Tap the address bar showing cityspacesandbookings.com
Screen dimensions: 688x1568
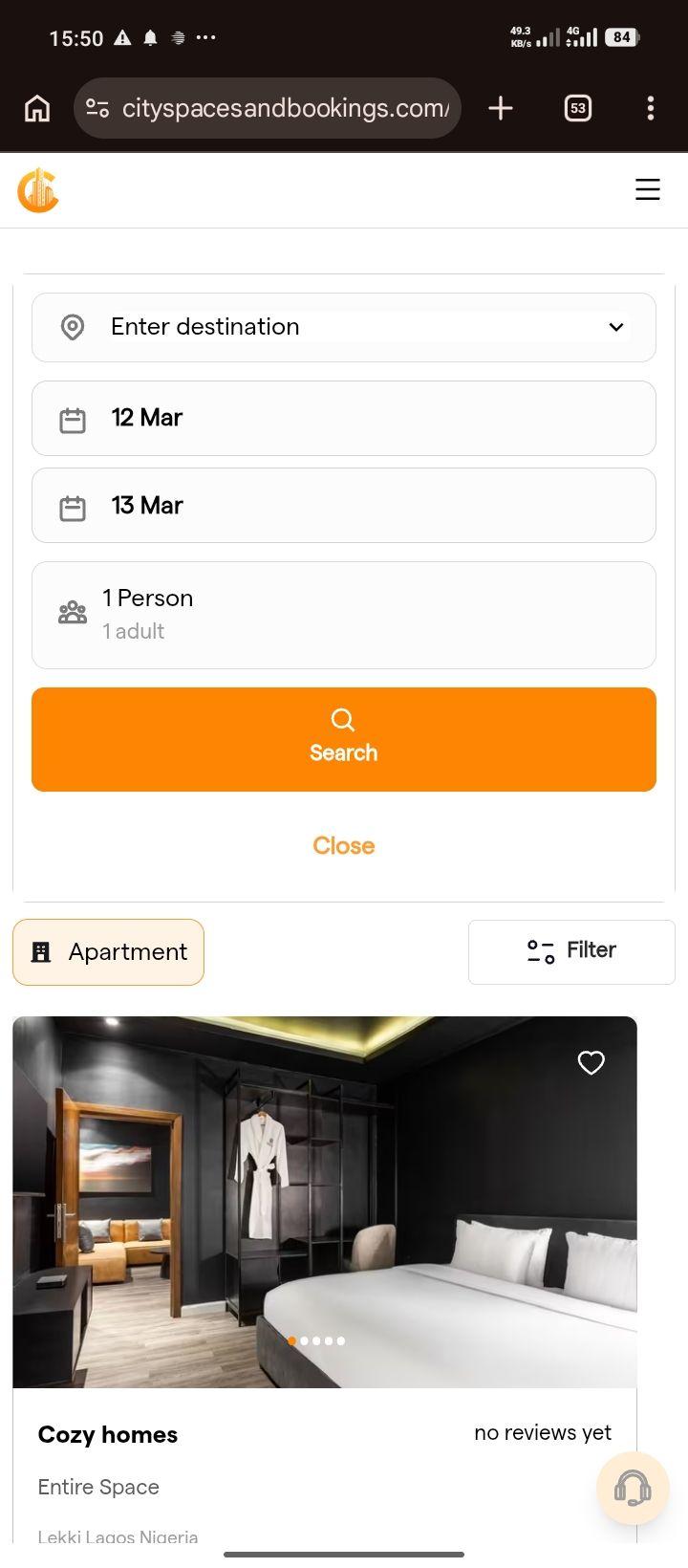[287, 108]
